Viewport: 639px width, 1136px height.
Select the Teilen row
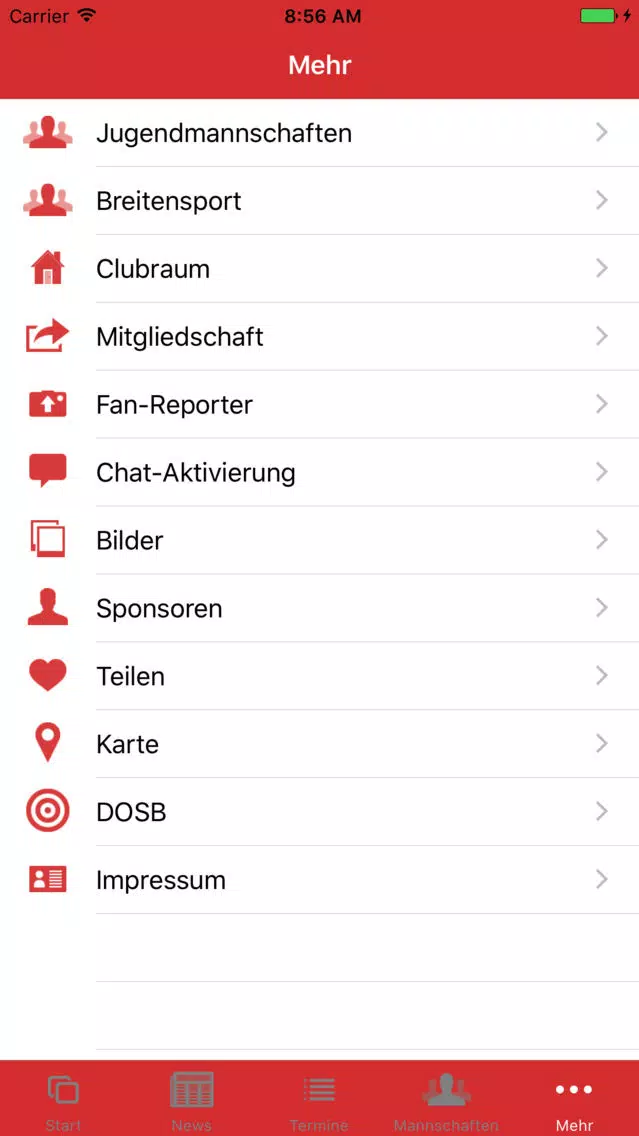tap(320, 676)
